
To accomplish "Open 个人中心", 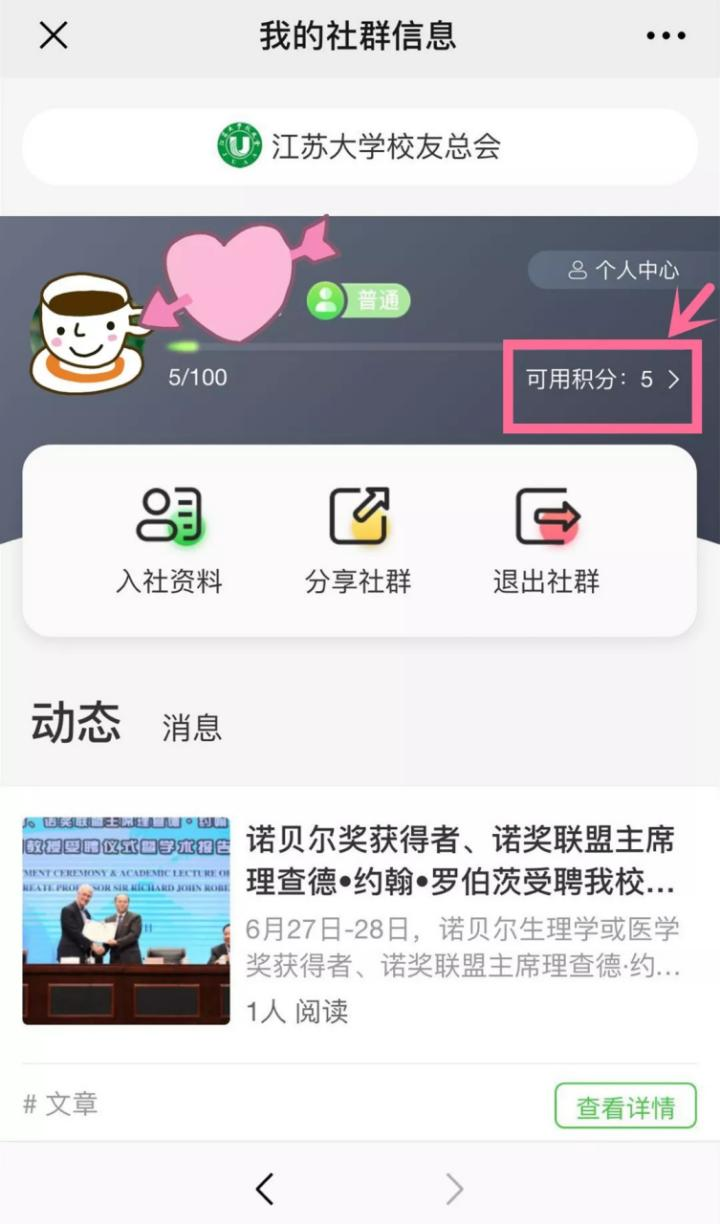I will (623, 270).
